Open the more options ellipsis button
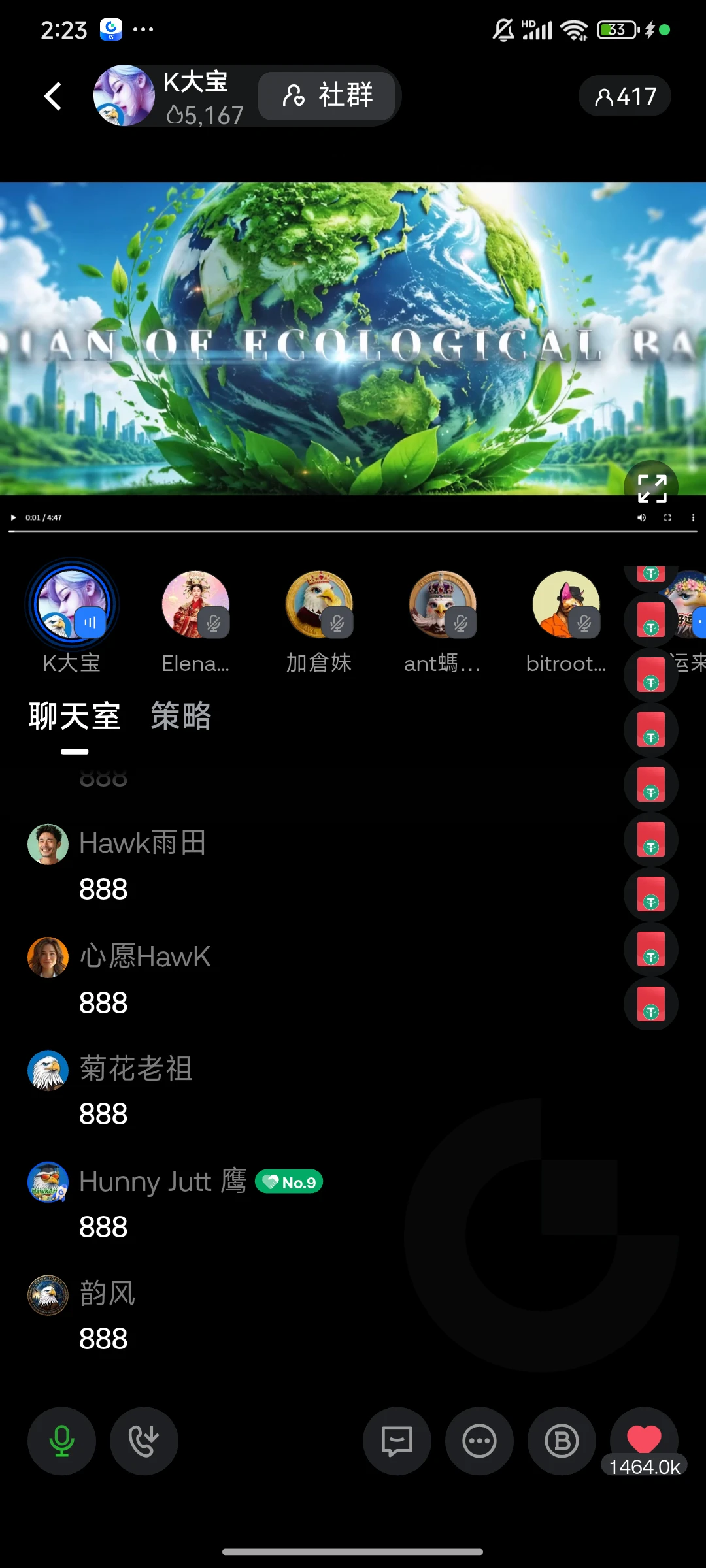 pyautogui.click(x=479, y=1441)
